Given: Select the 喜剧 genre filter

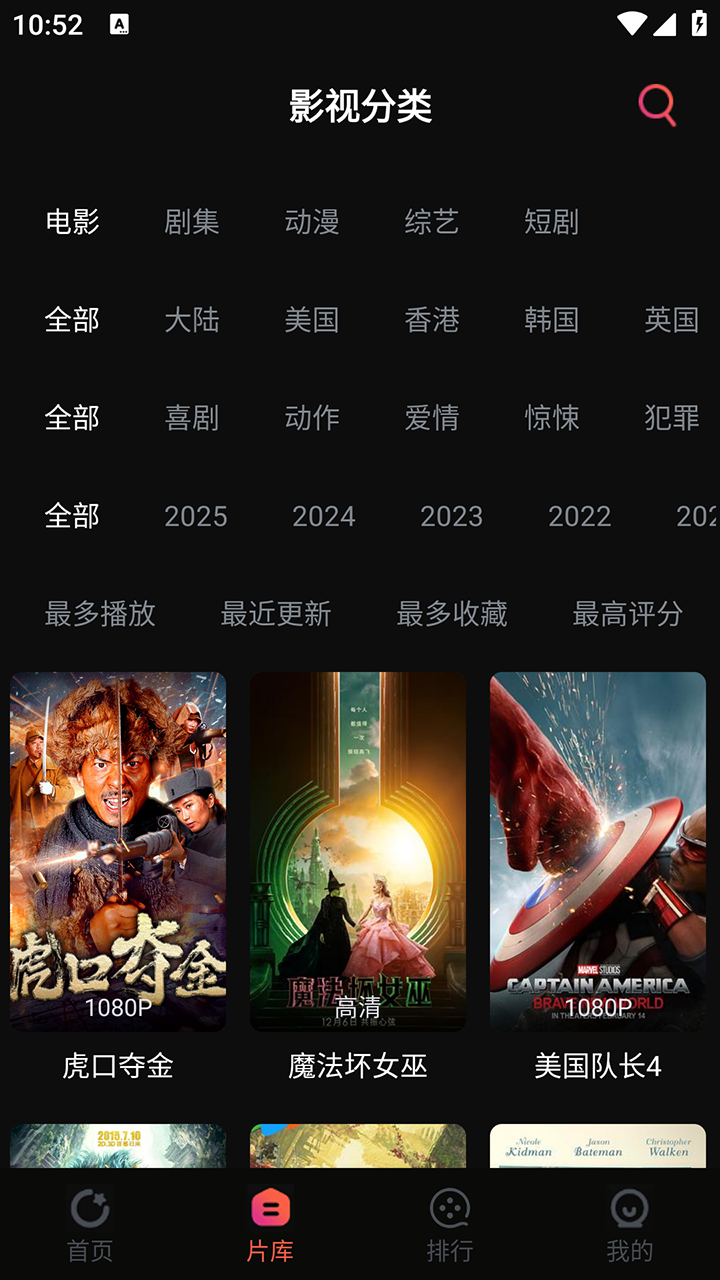Looking at the screenshot, I should coord(192,419).
